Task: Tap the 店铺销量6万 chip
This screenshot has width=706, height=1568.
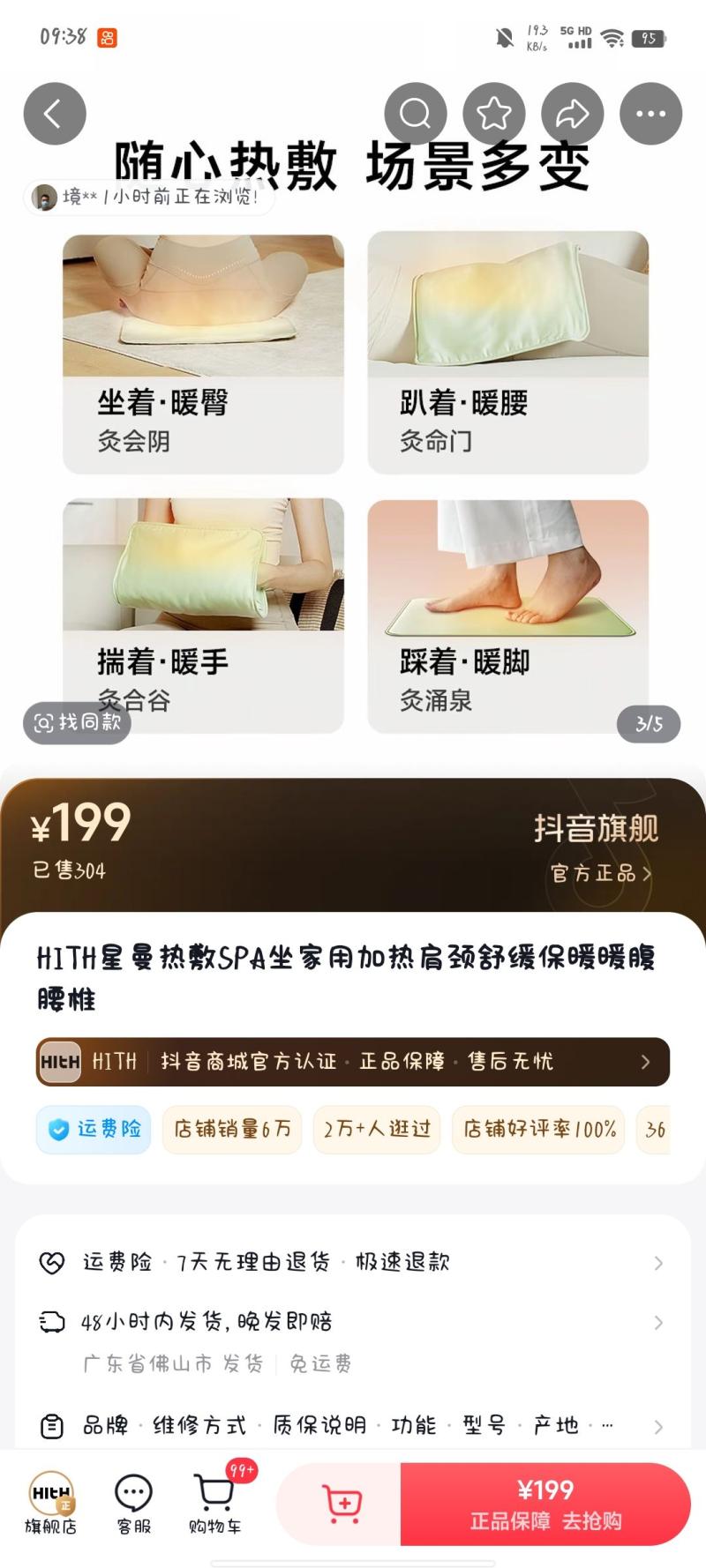Action: click(232, 1129)
